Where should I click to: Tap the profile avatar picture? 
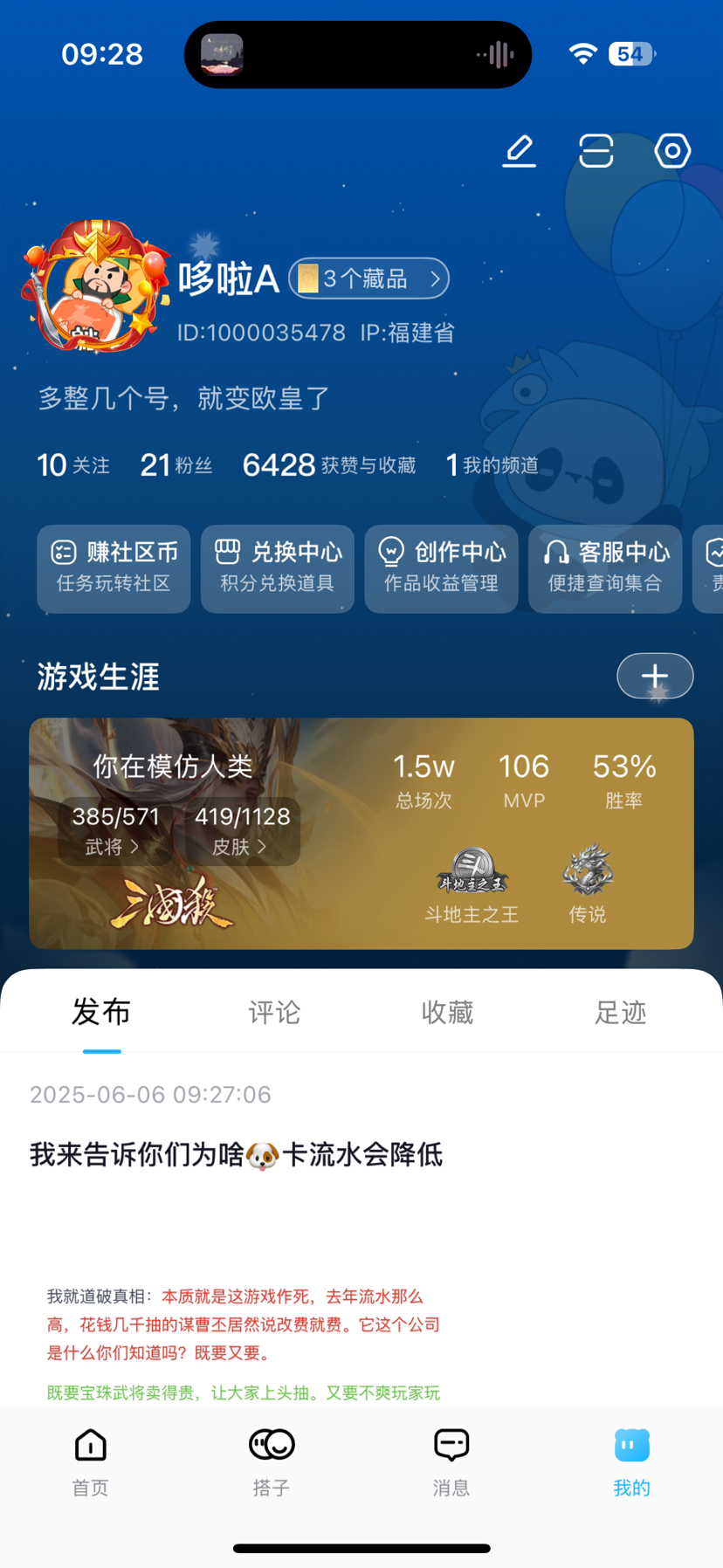[96, 286]
